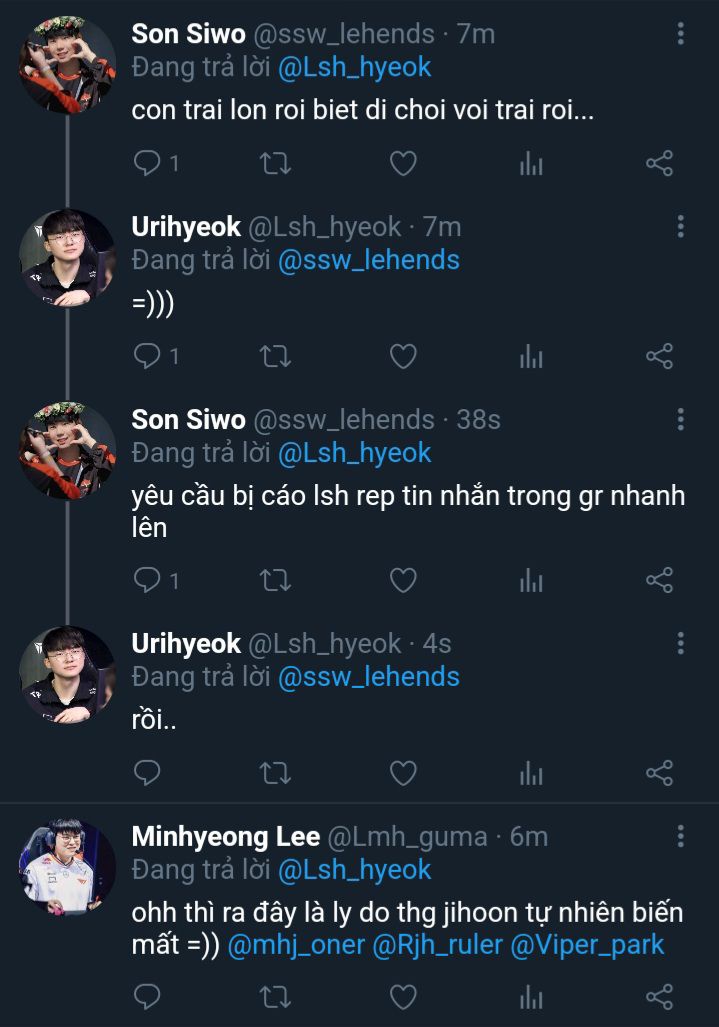Open Minhyeong Lee's profile picture
Screen dimensions: 719x1027
tap(67, 867)
